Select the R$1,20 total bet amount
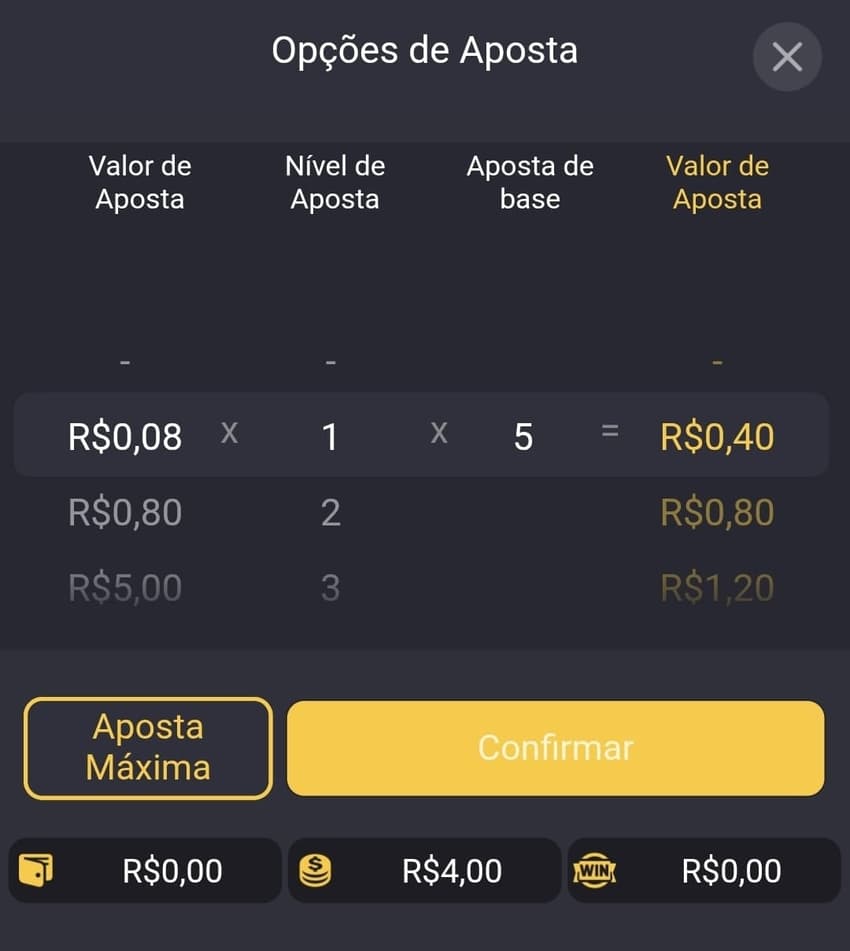 pyautogui.click(x=716, y=587)
